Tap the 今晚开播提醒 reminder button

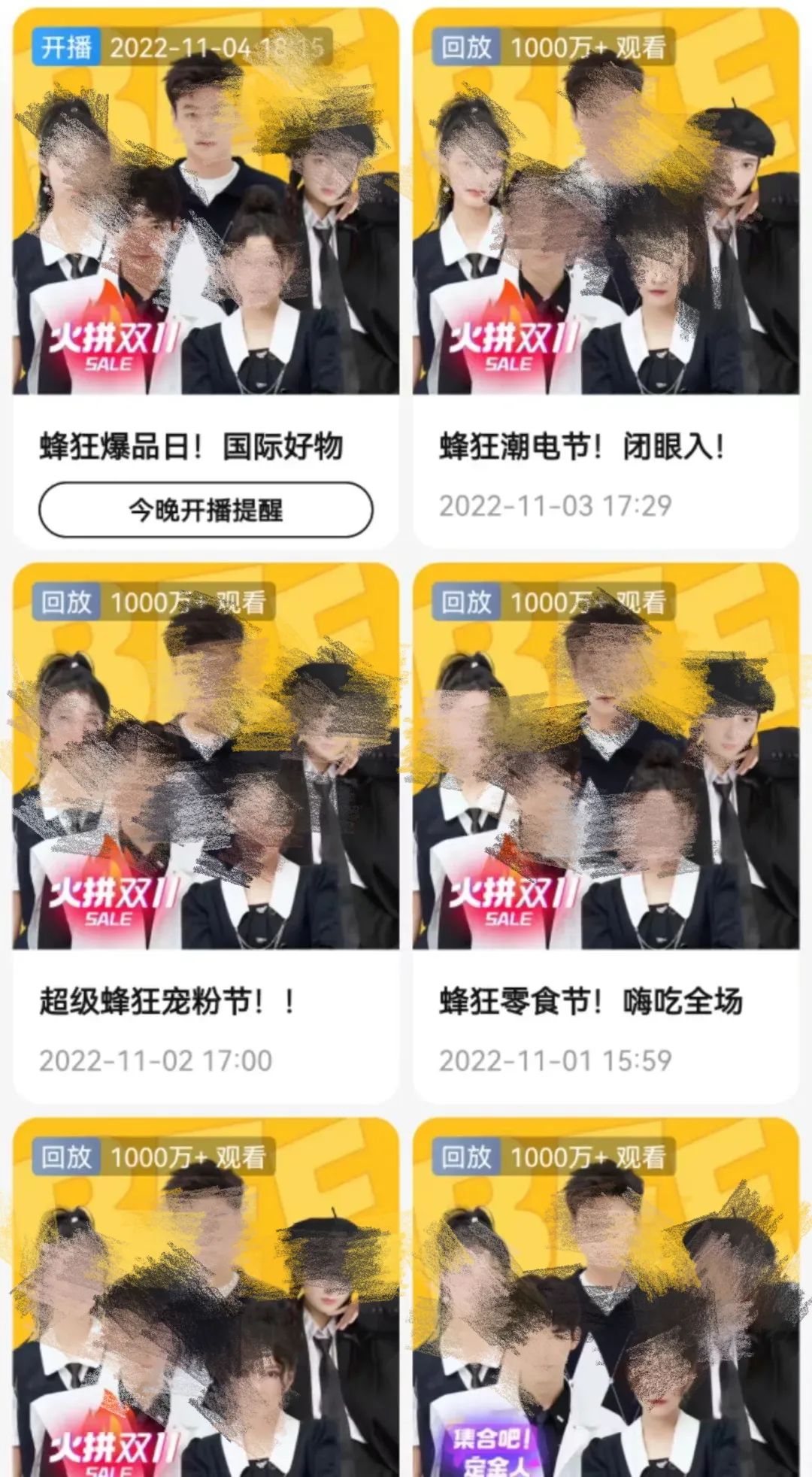[x=205, y=510]
